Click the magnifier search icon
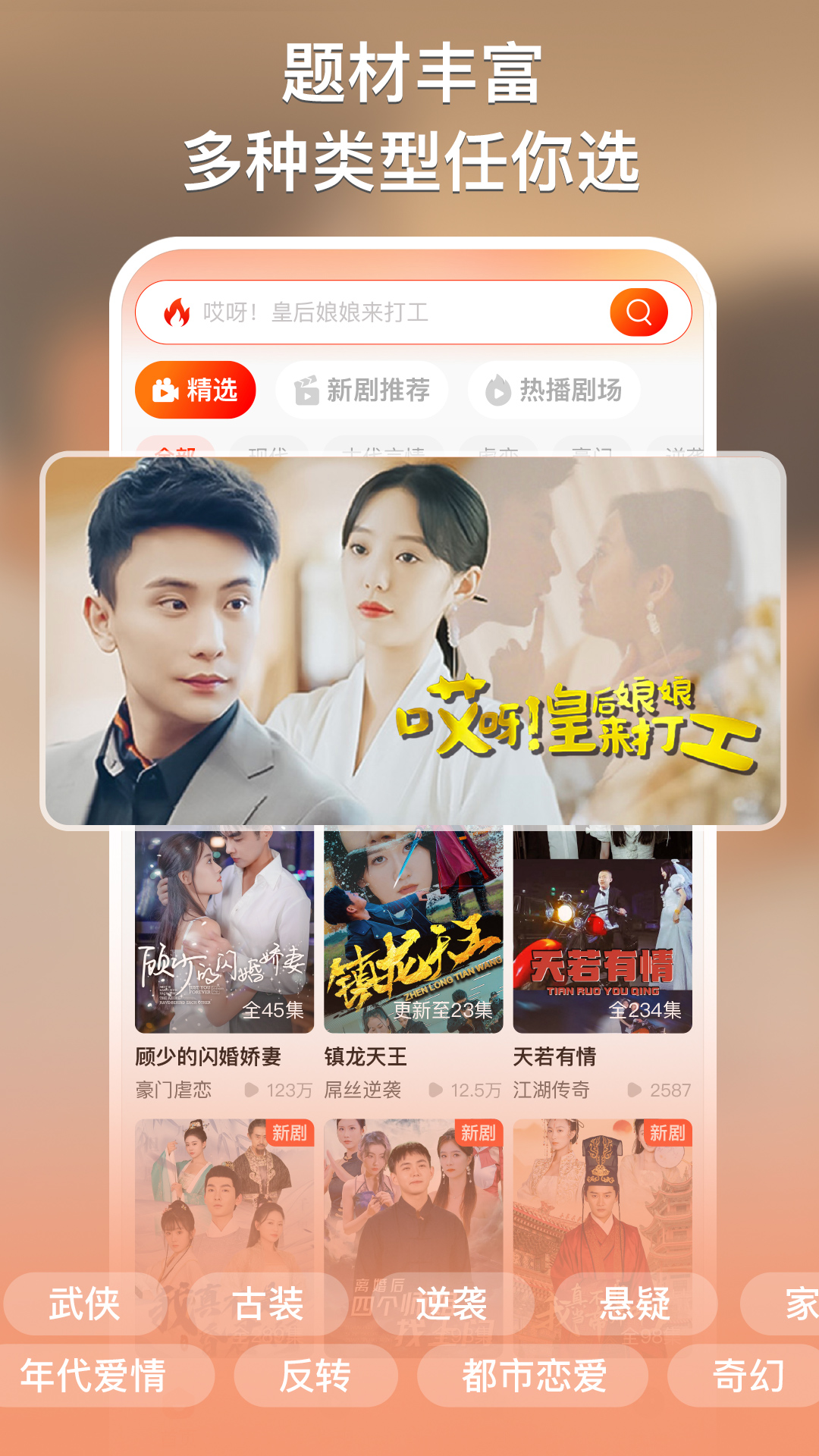 tap(639, 312)
